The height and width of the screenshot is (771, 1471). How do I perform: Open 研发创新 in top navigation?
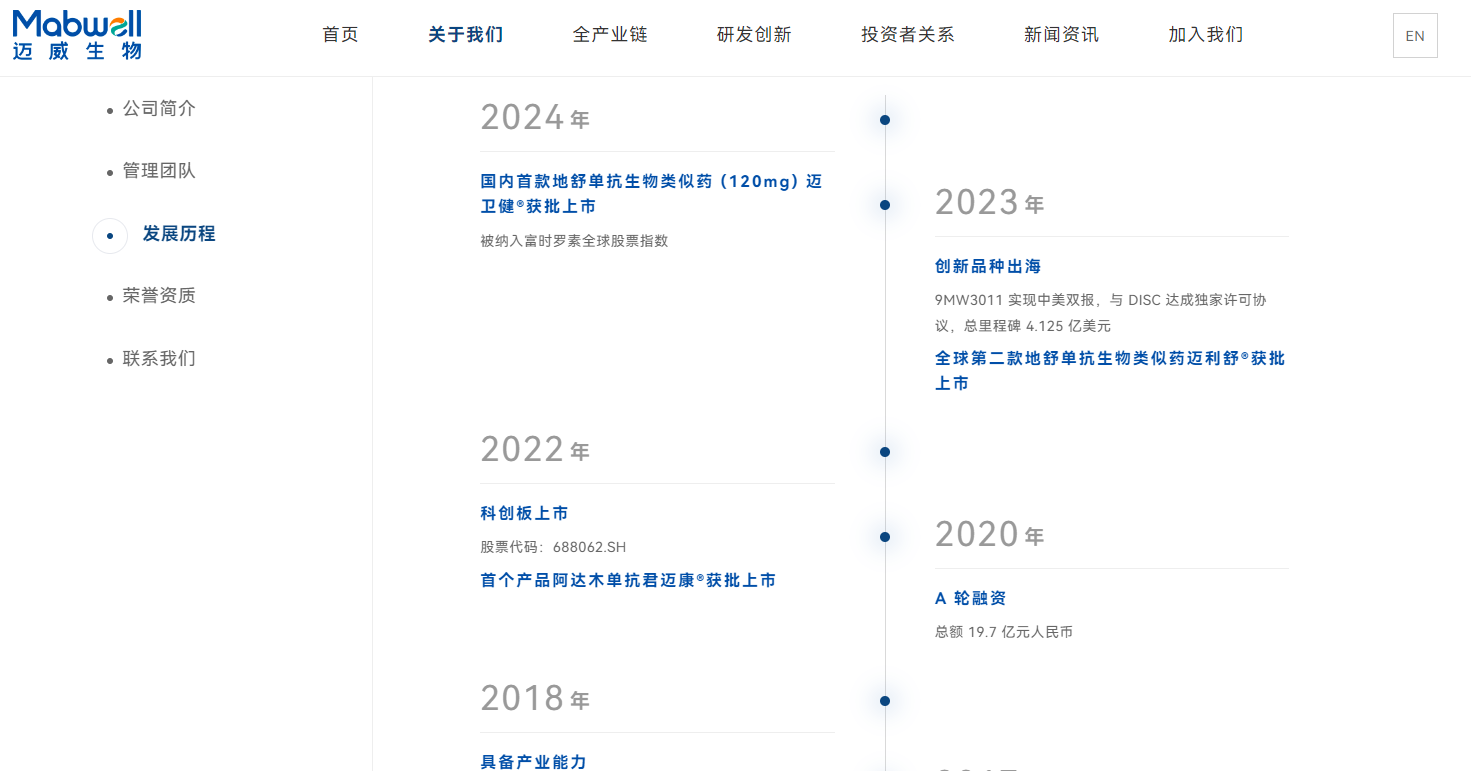pyautogui.click(x=754, y=35)
